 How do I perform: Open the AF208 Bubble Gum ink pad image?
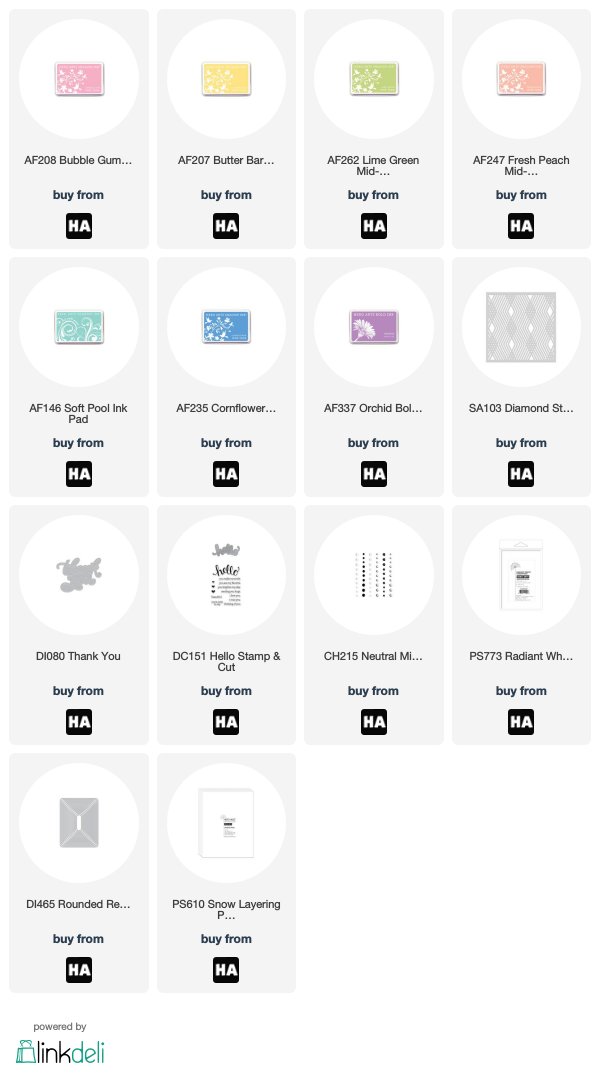point(79,79)
